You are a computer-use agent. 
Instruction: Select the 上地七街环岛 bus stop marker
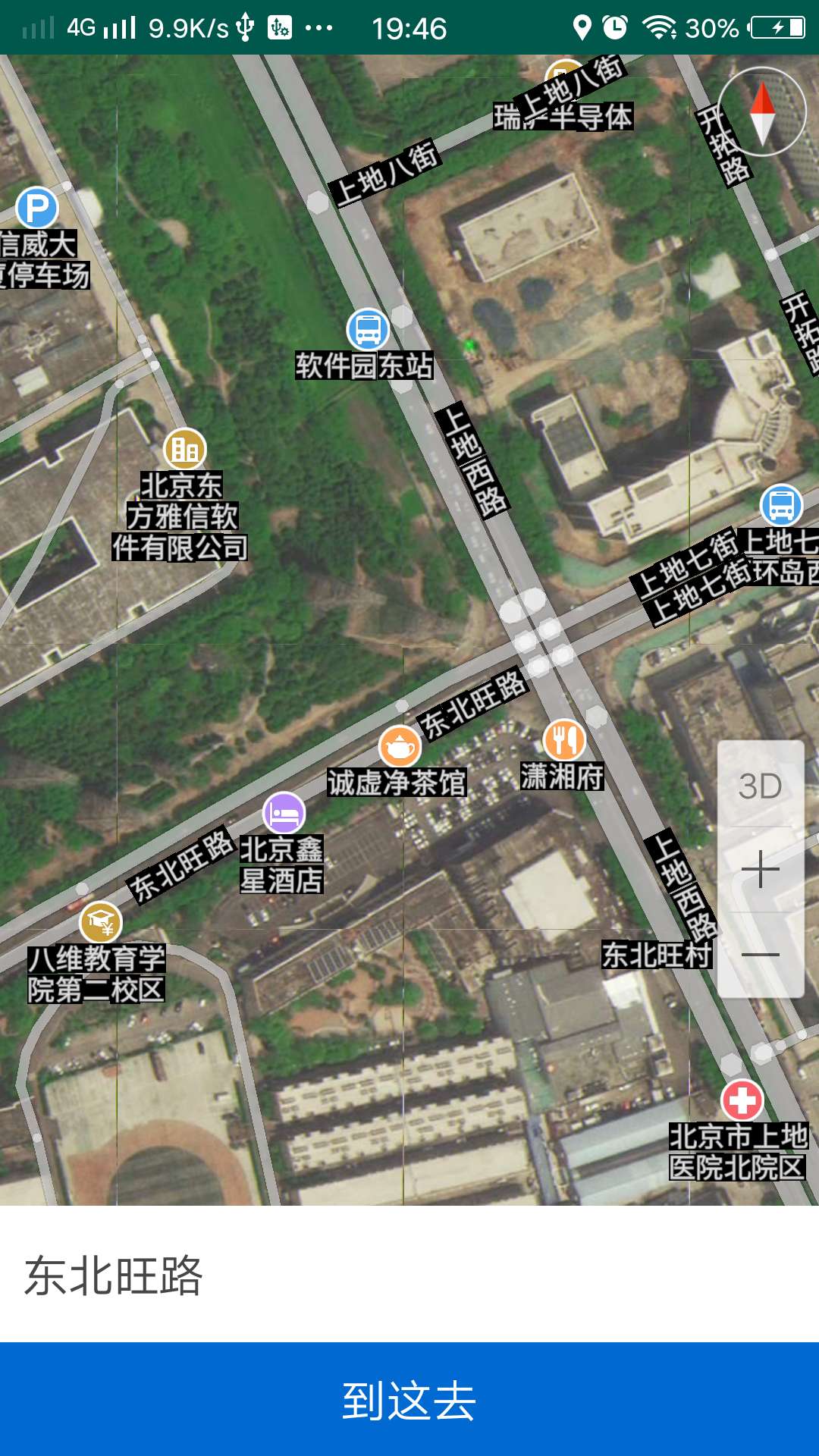pos(781,505)
